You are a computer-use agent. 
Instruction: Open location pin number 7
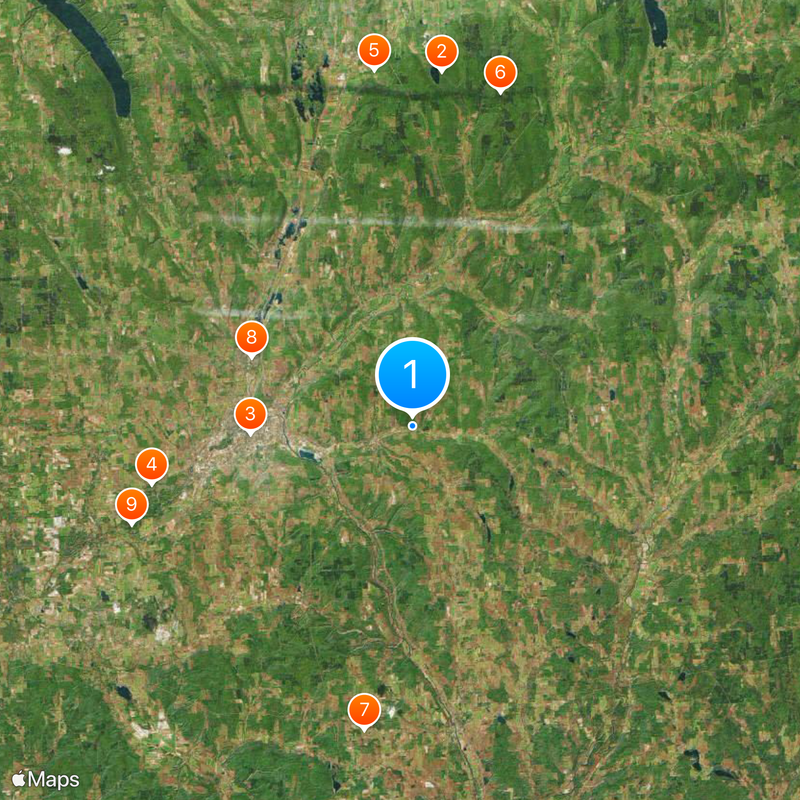364,711
